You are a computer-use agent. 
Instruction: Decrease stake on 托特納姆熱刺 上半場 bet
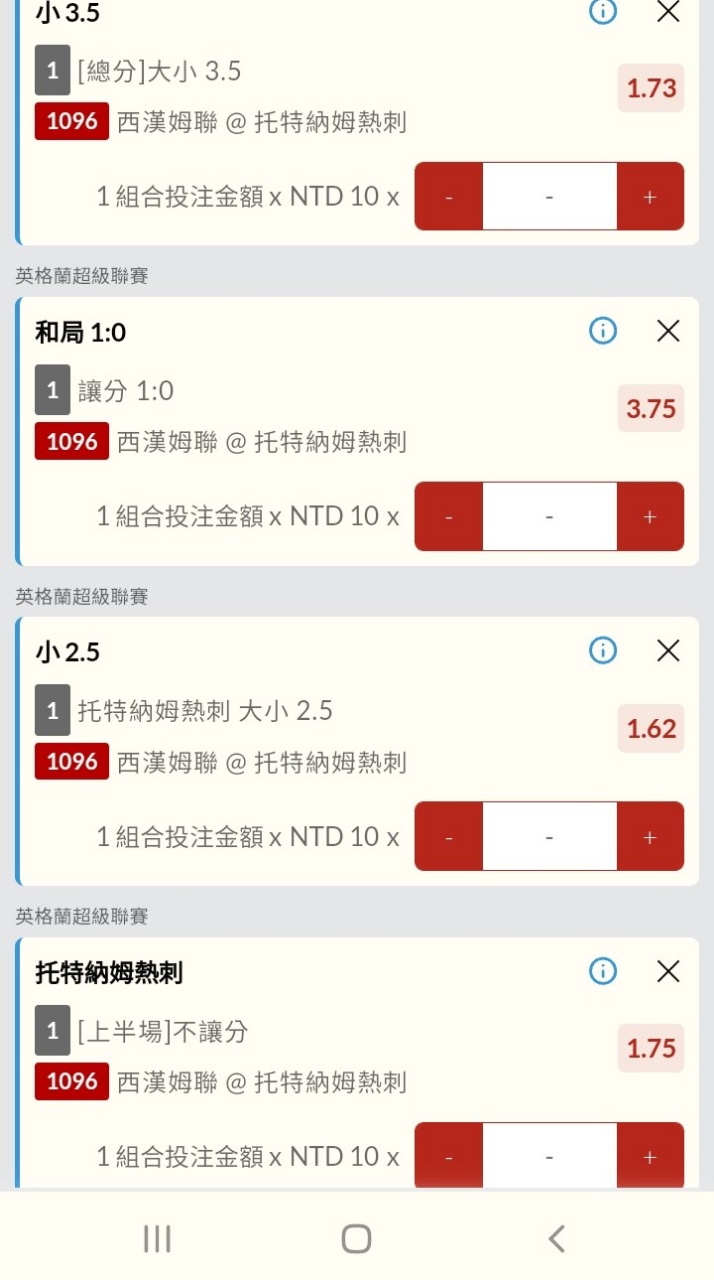(449, 1157)
